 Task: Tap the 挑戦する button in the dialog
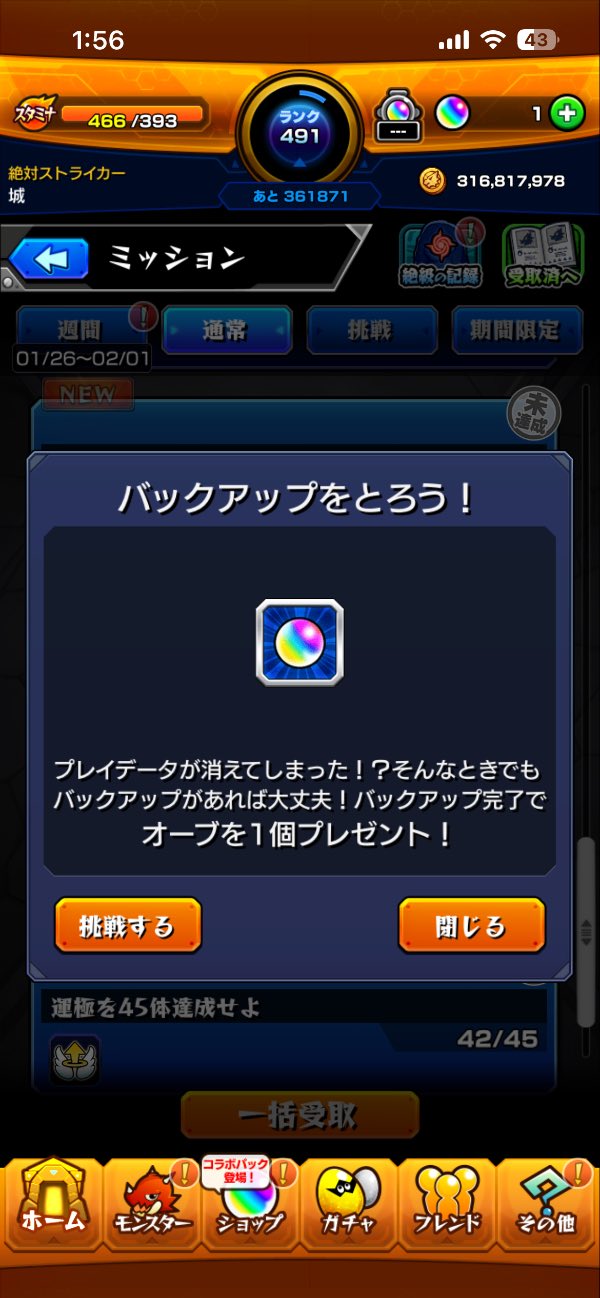[128, 925]
